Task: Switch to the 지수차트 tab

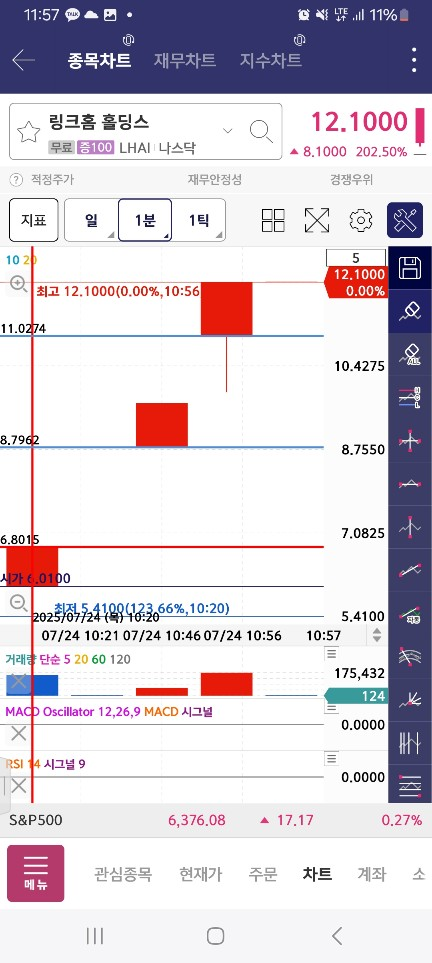Action: pyautogui.click(x=270, y=60)
